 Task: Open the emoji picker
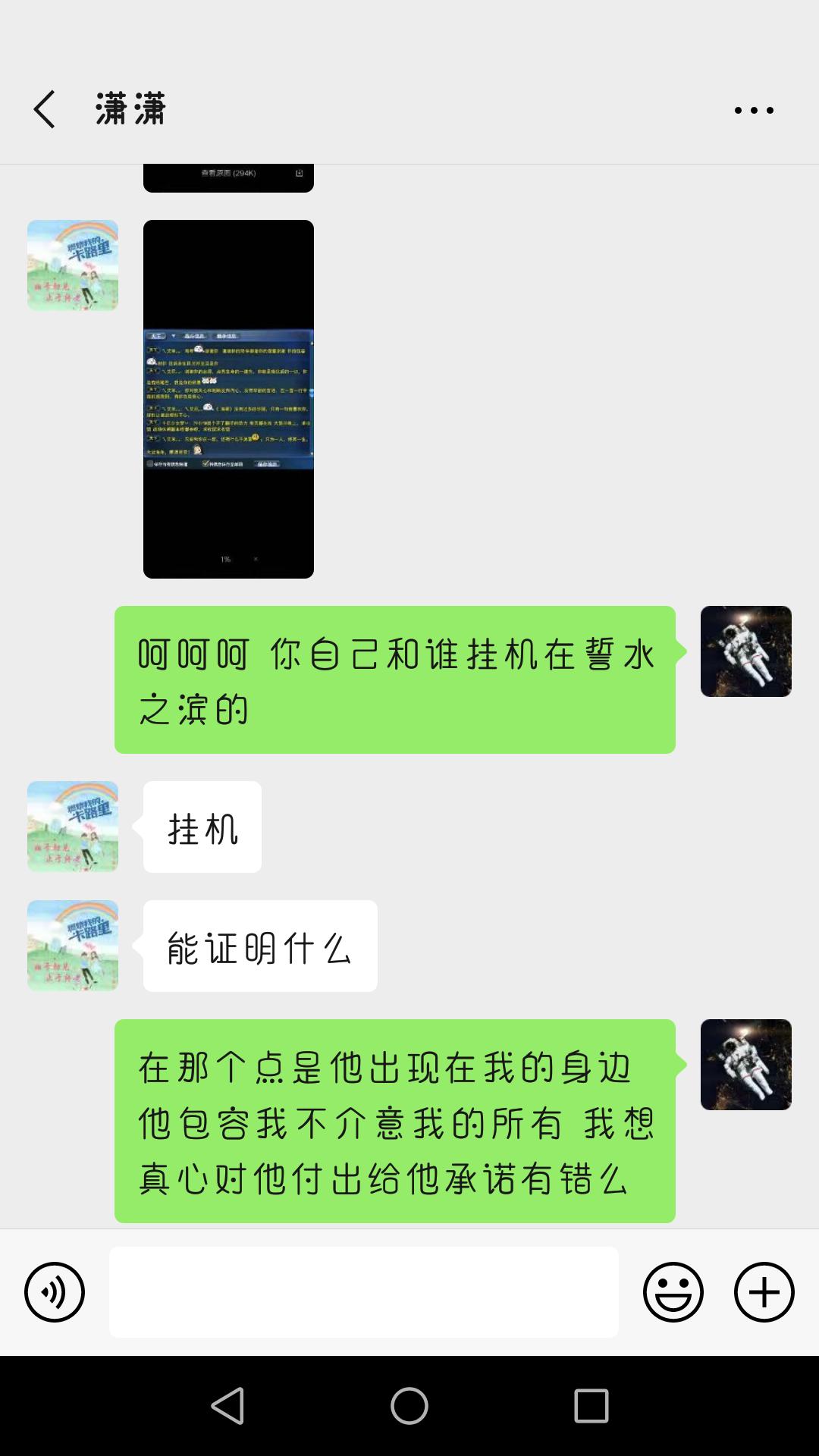(673, 1291)
